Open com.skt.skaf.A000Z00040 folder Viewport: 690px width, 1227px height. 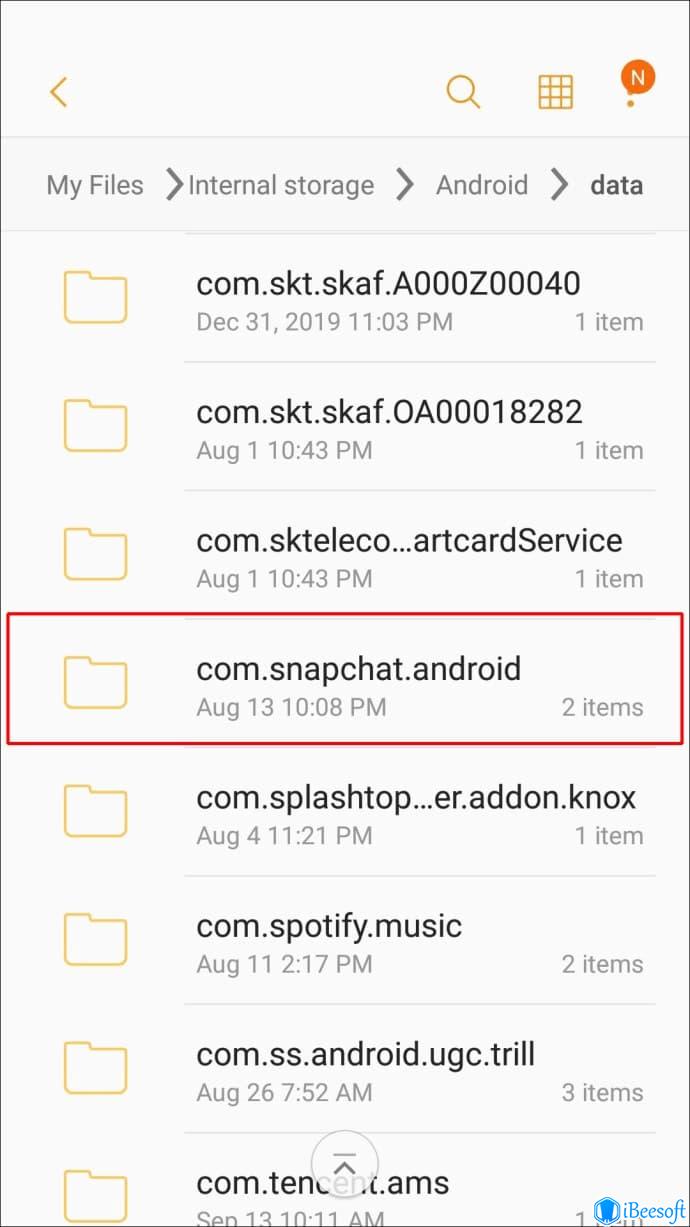point(388,284)
